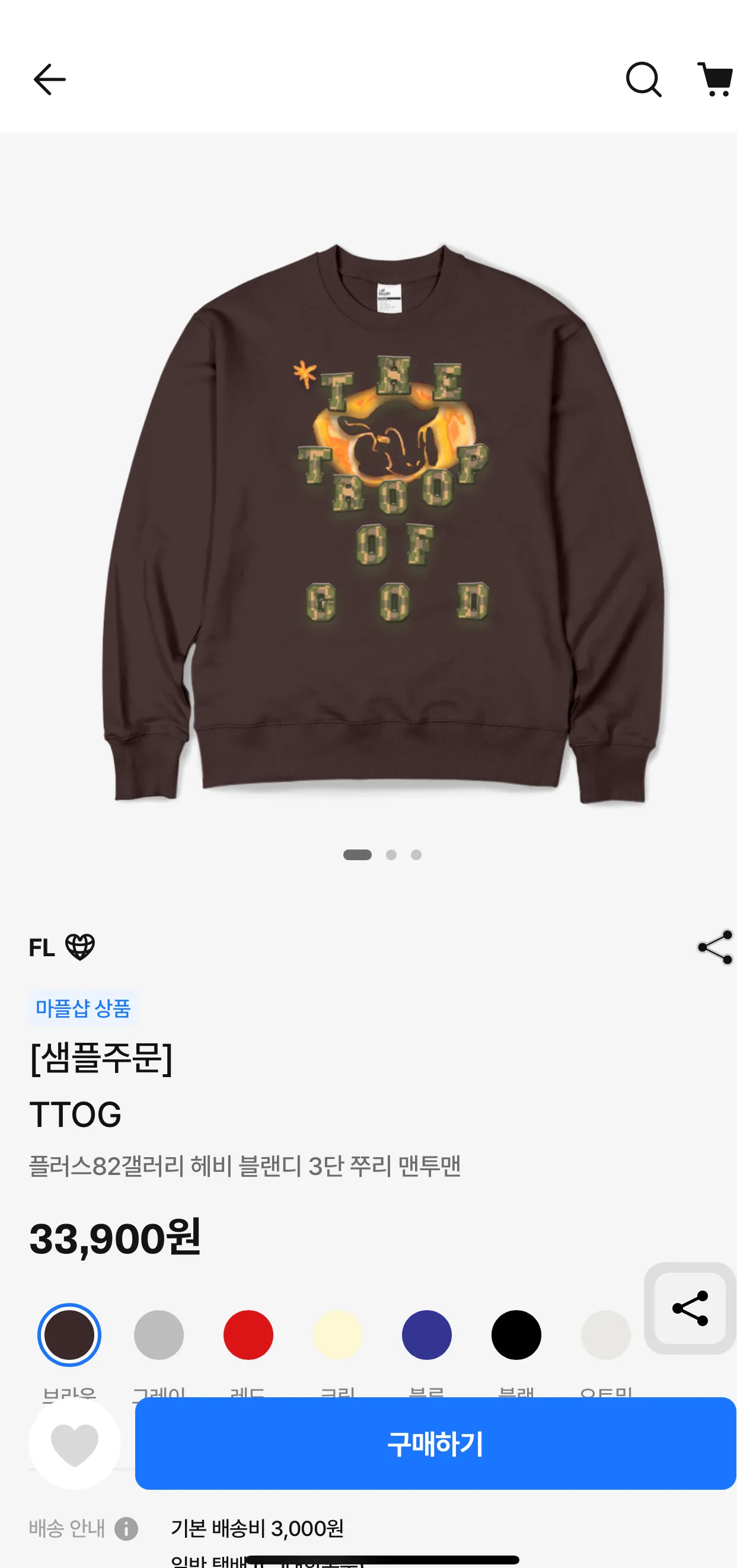Open the 마플샵 상품 badge link
The height and width of the screenshot is (1568, 737).
[84, 1005]
